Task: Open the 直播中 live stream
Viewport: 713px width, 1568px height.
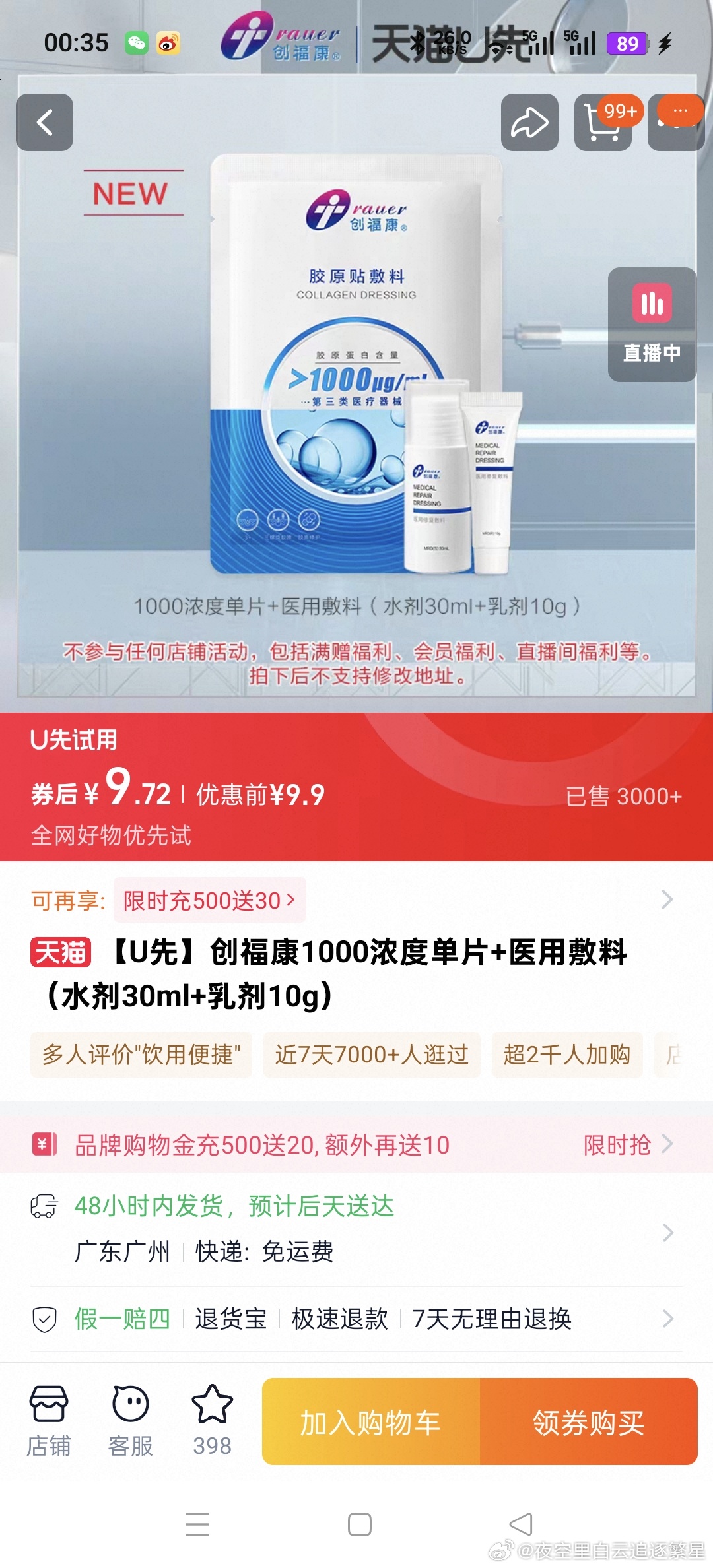Action: pyautogui.click(x=652, y=324)
